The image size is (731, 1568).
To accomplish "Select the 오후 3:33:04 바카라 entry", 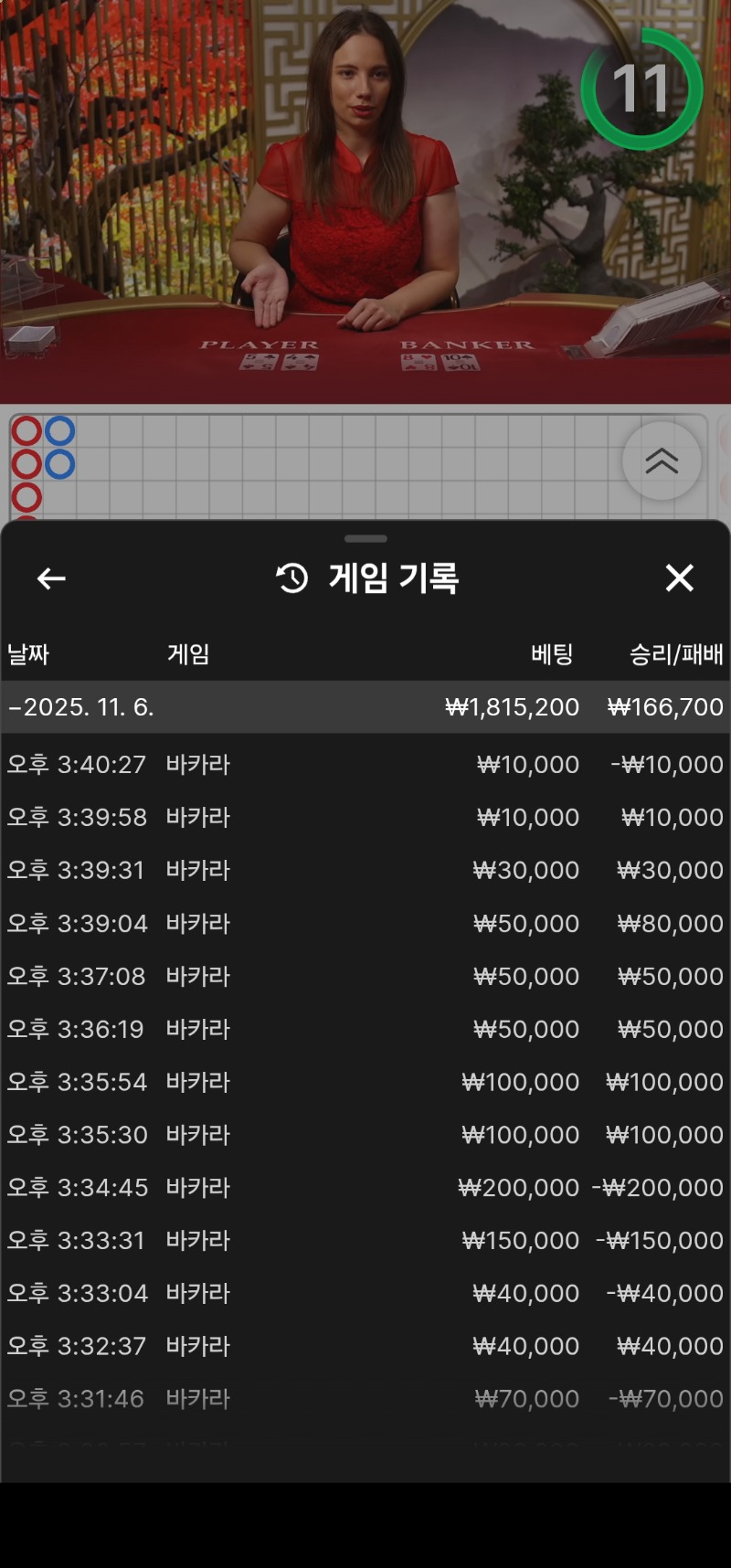I will point(365,1294).
